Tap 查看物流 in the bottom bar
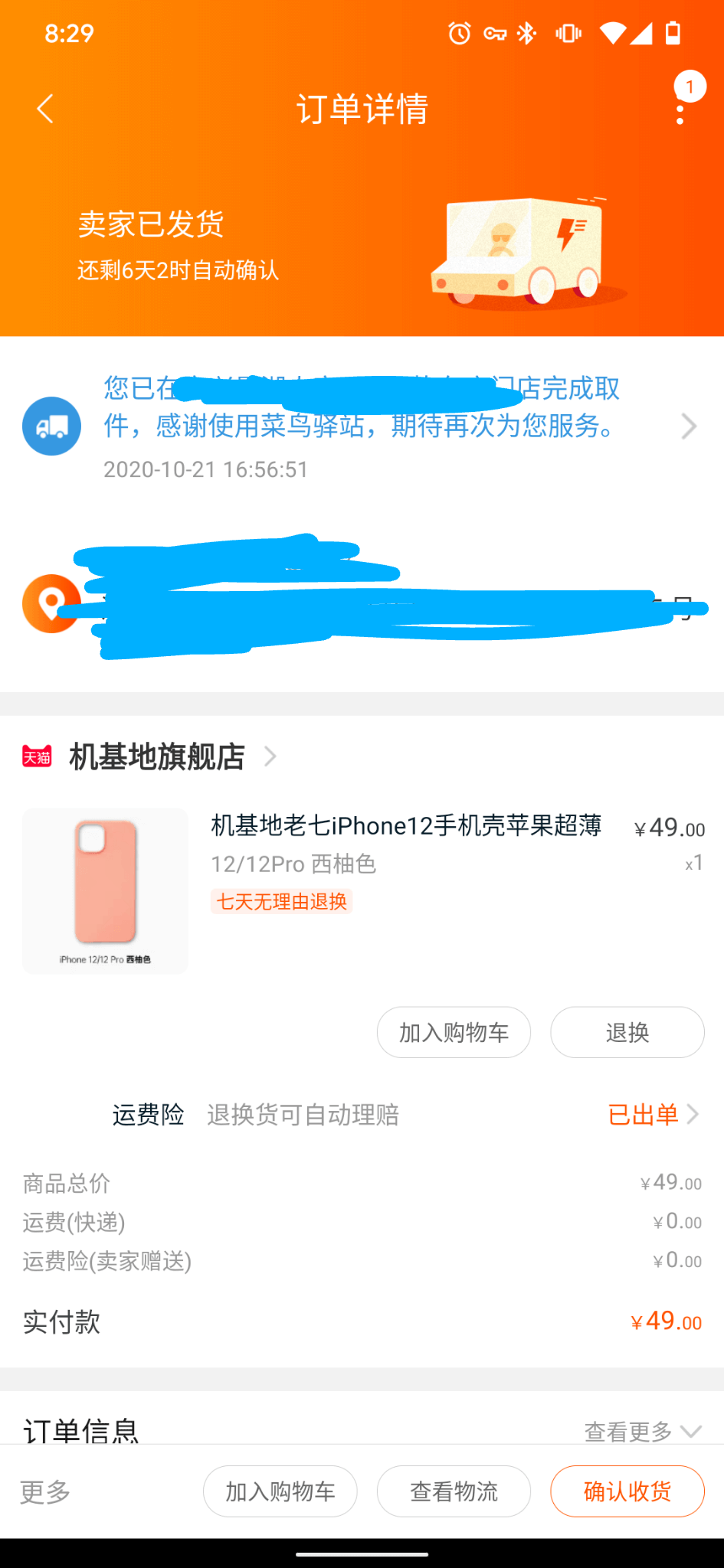 453,1491
